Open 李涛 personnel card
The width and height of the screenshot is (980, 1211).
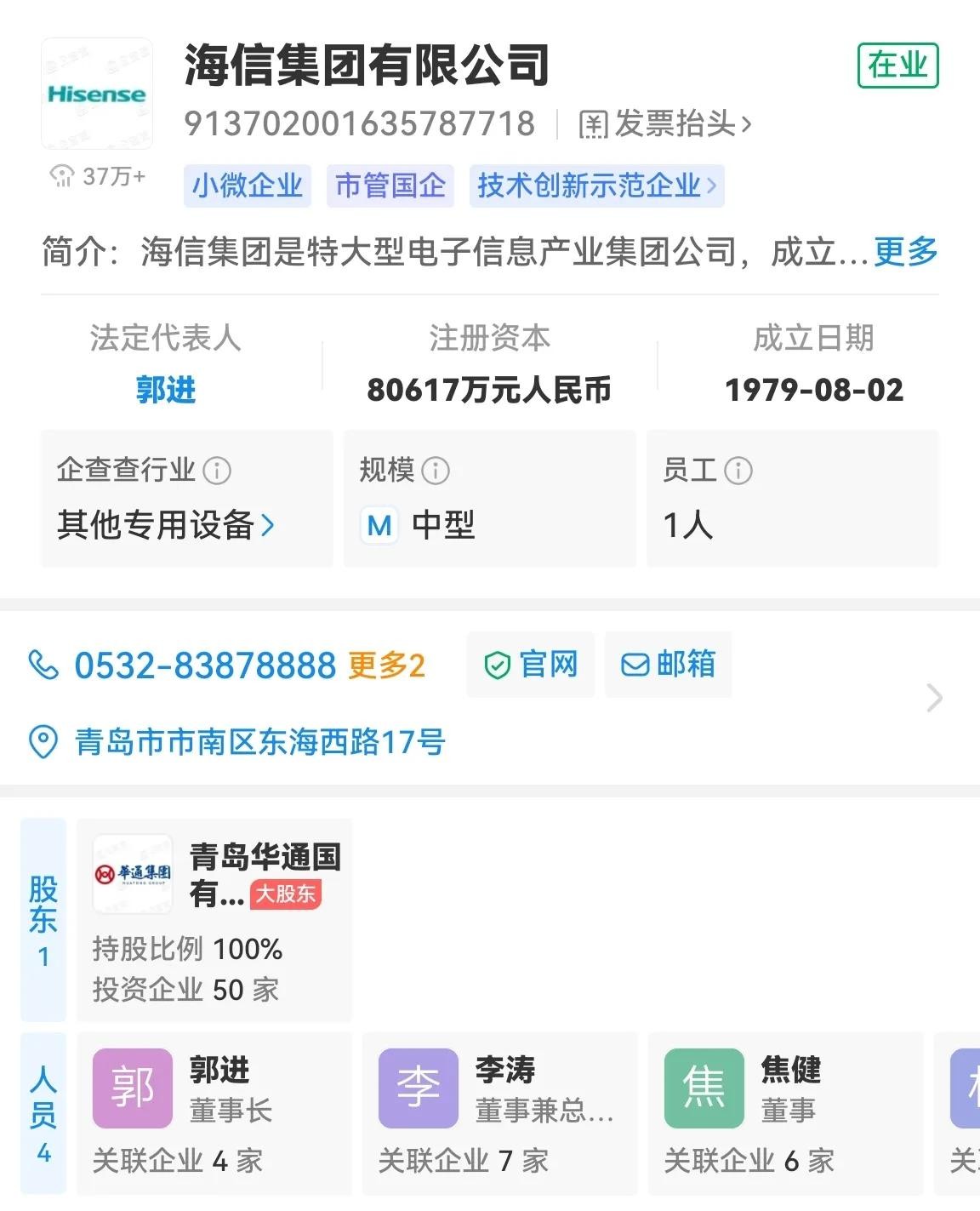click(500, 1112)
